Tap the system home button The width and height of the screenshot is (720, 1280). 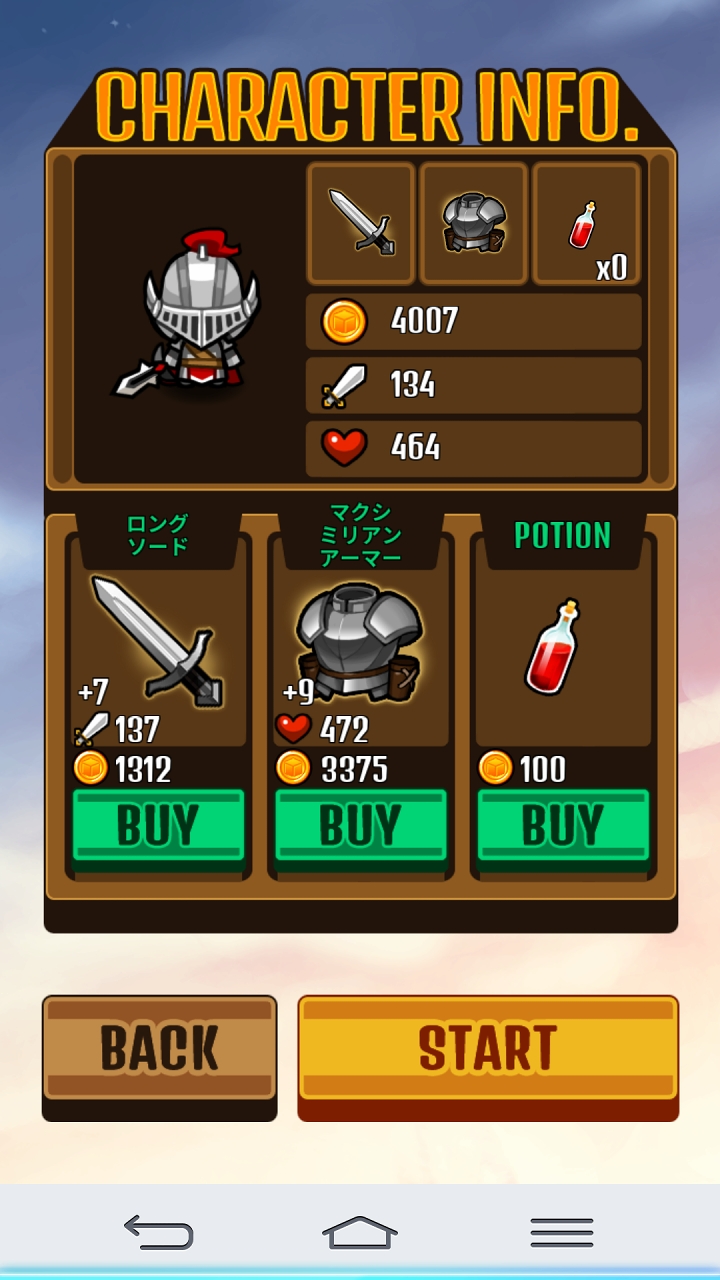point(360,1231)
